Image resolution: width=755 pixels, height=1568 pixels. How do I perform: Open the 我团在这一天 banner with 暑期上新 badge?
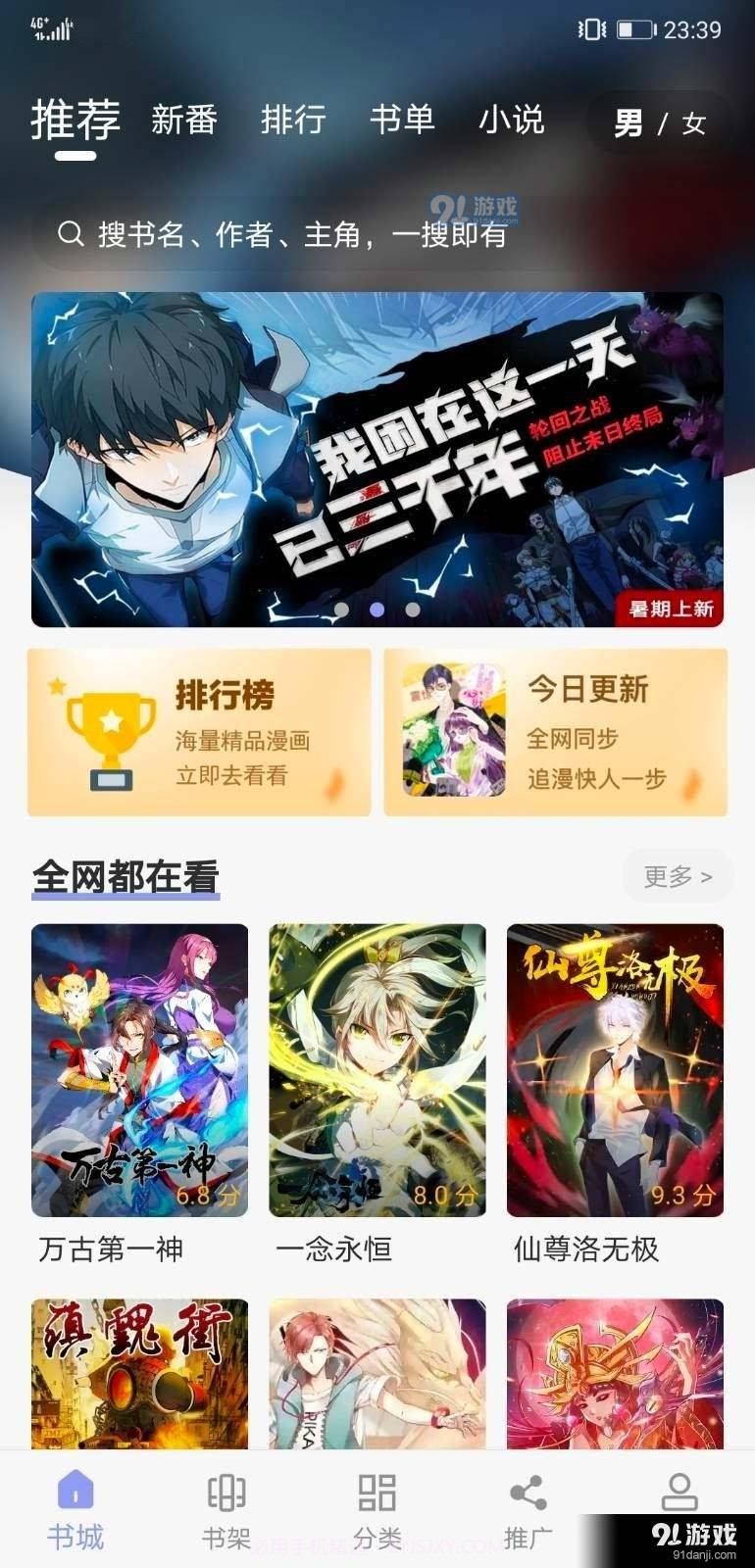point(377,456)
